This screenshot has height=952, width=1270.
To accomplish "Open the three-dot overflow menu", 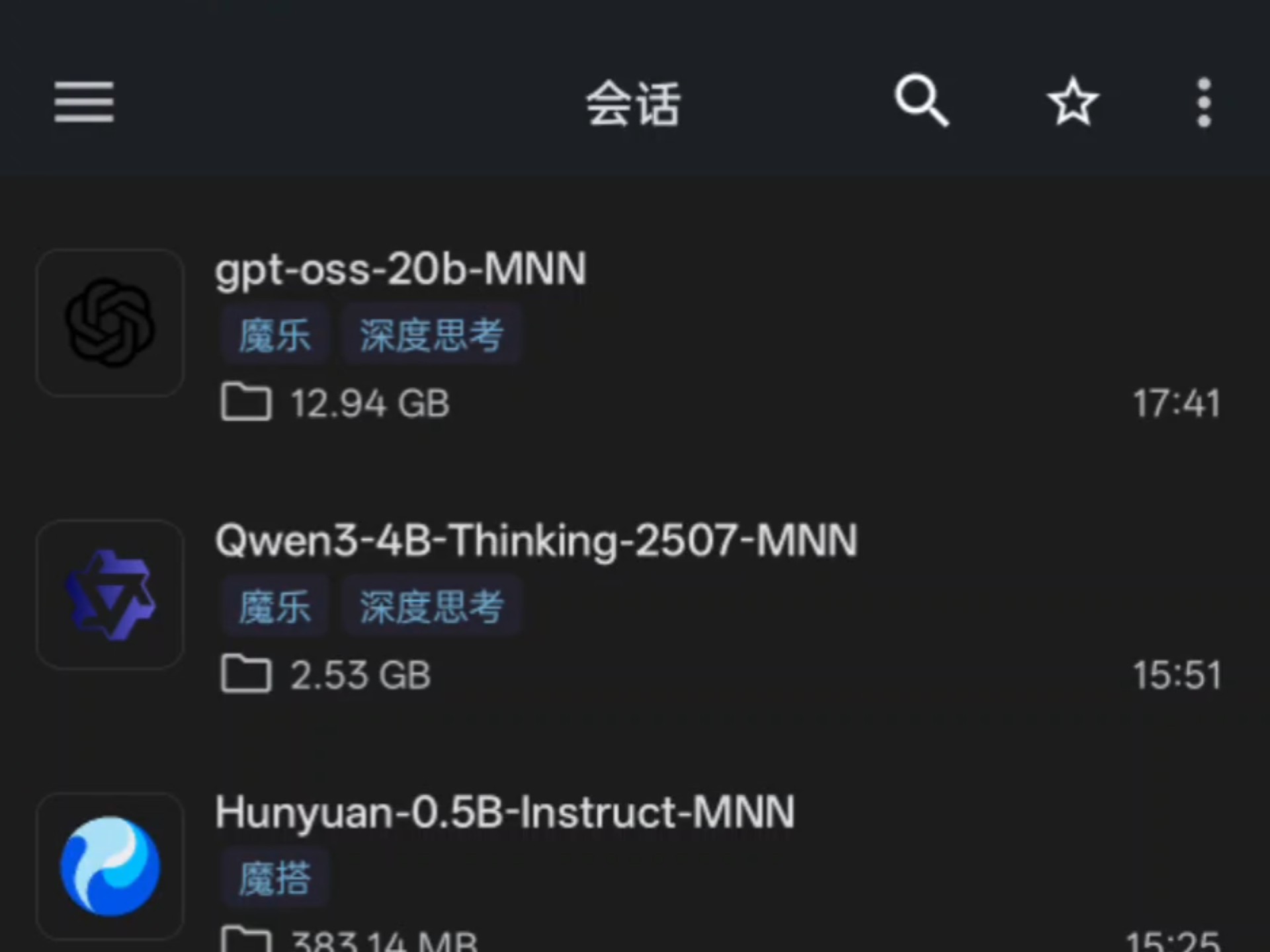I will click(x=1204, y=102).
